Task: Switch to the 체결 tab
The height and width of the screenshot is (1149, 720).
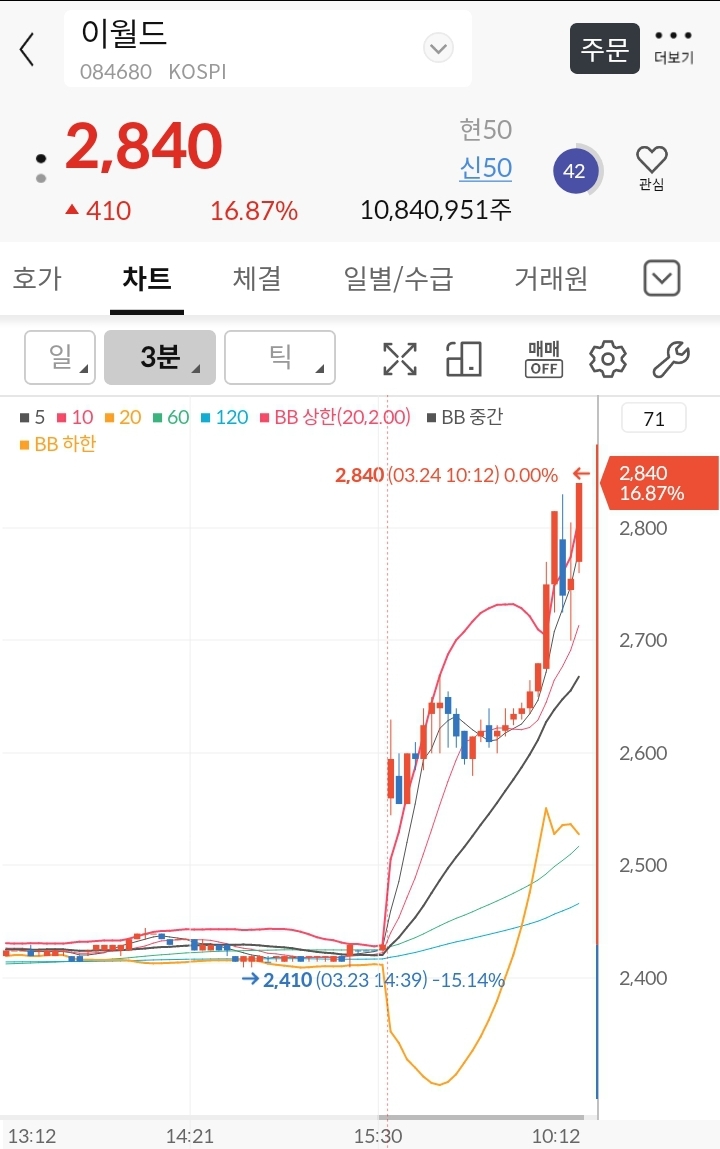Action: tap(256, 278)
